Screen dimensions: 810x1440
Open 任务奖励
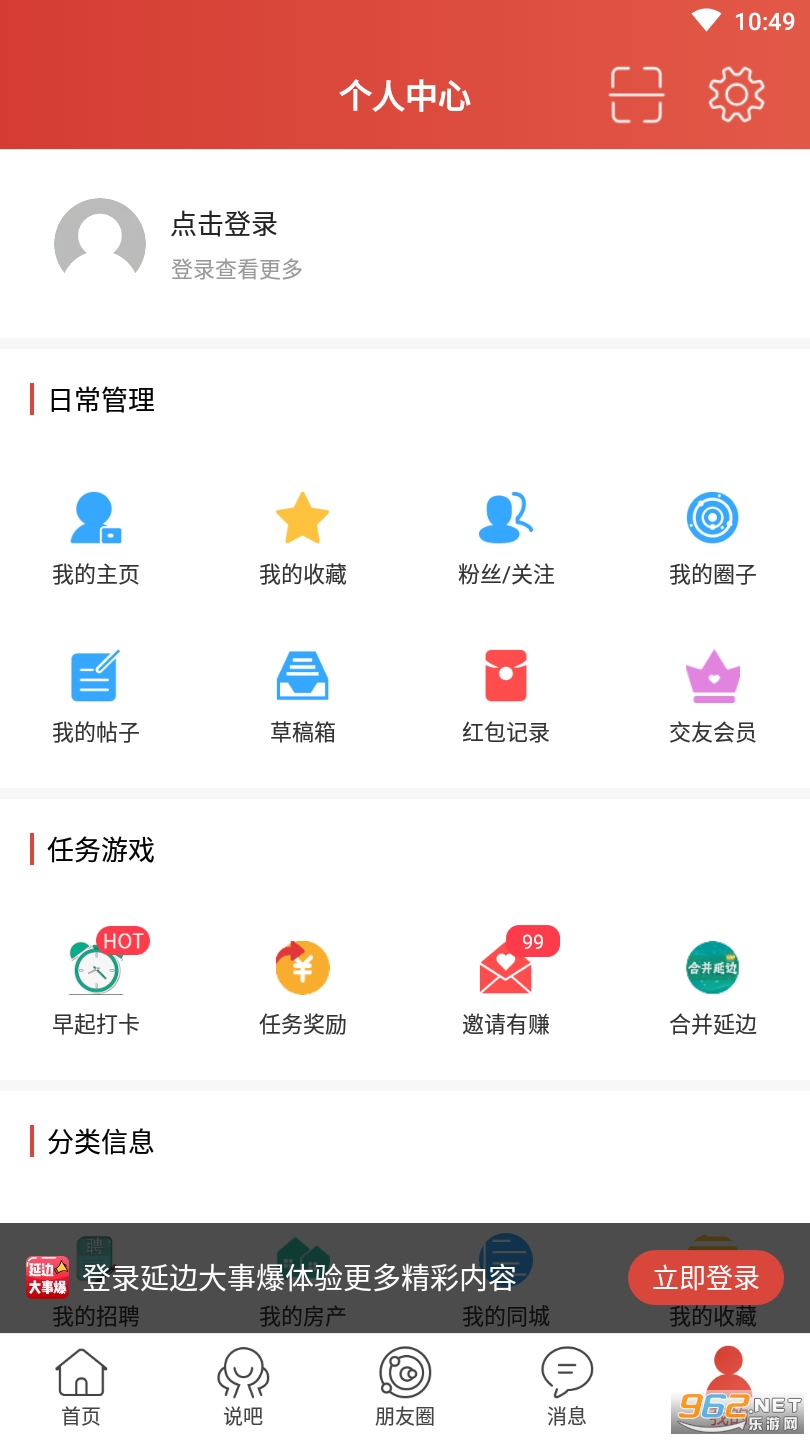pyautogui.click(x=302, y=988)
